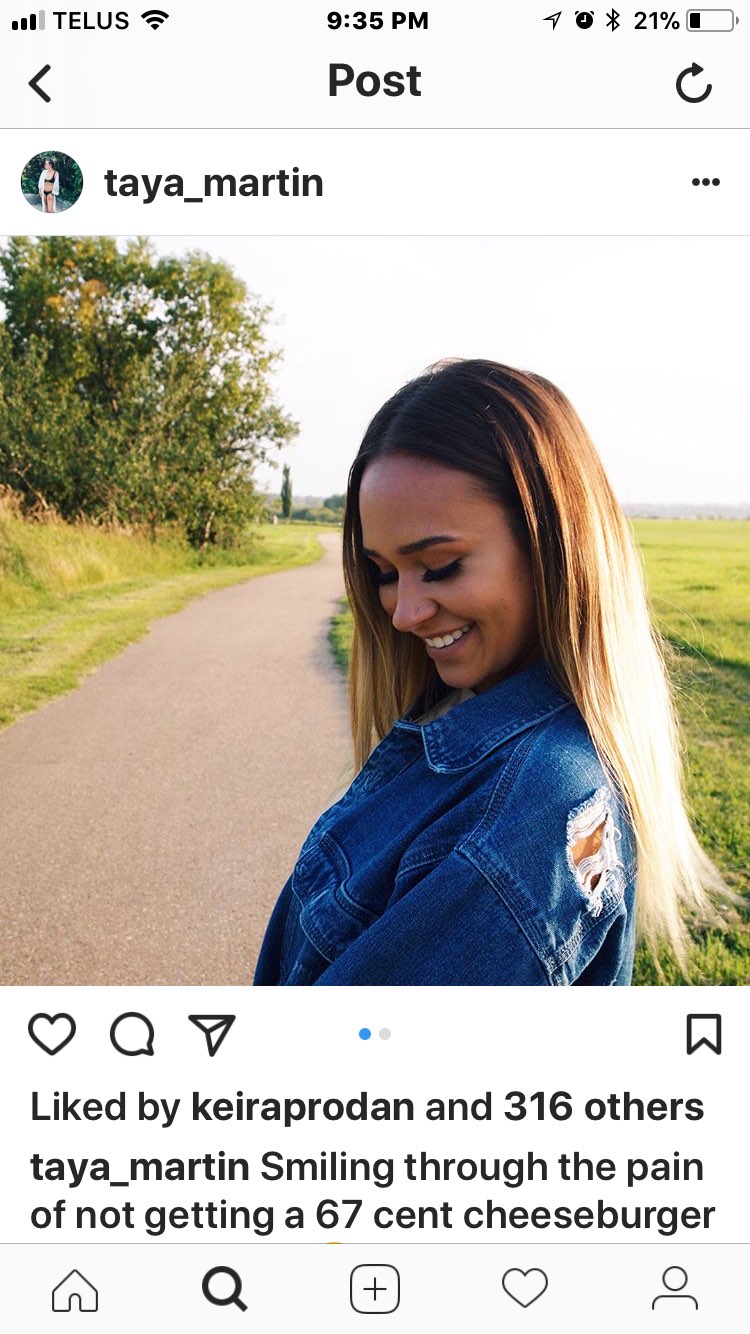Switch to the Home feed tab

[x=75, y=1289]
